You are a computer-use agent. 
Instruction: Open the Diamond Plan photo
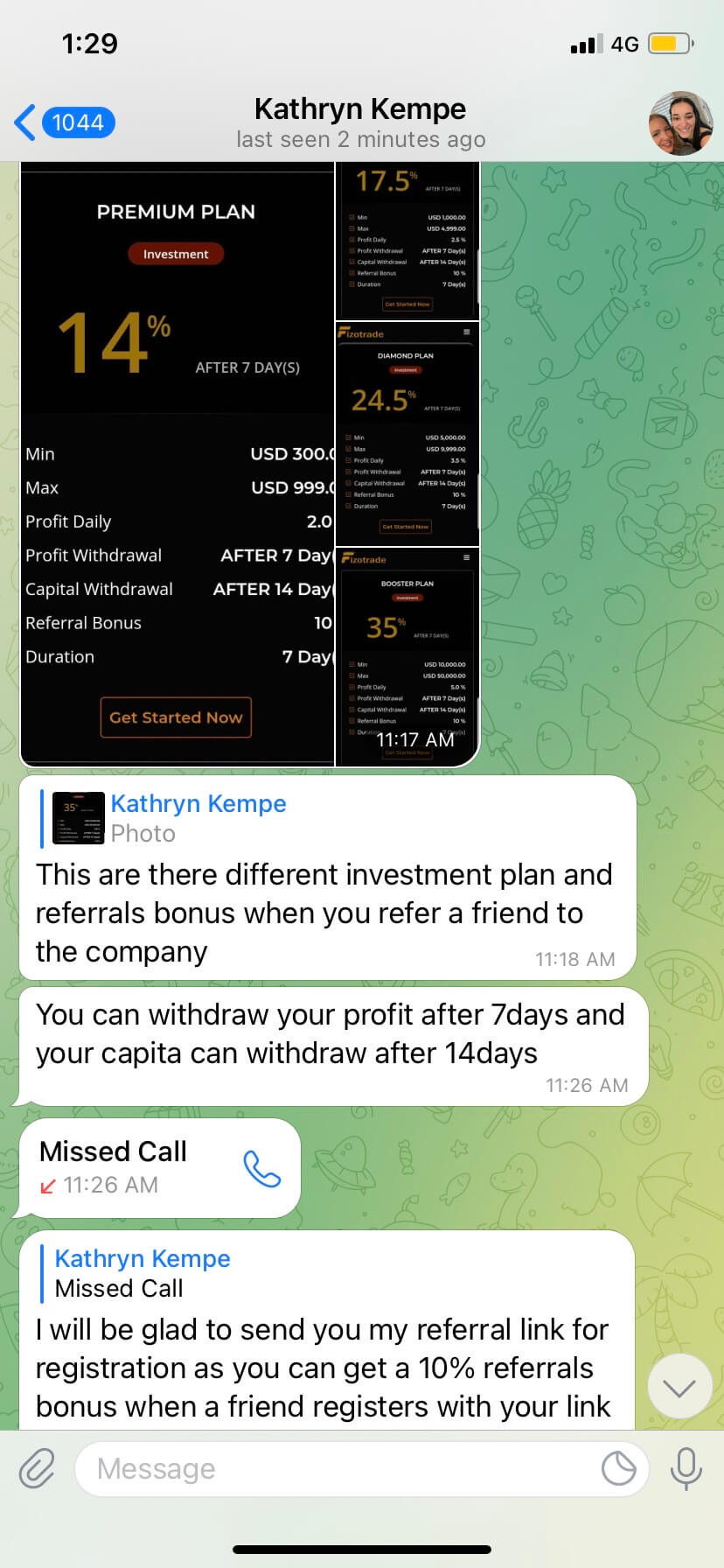407,433
